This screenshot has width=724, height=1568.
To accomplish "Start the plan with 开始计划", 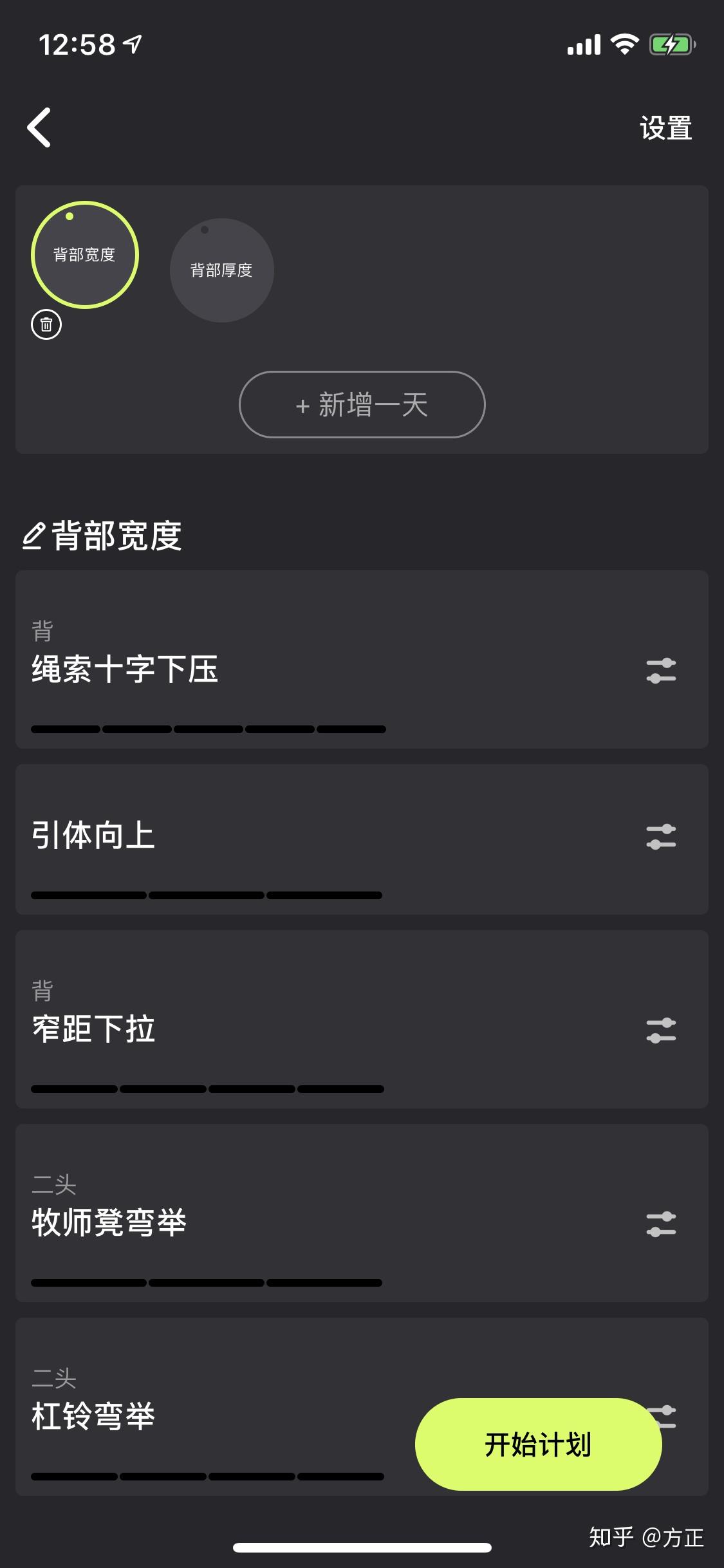I will (x=538, y=1444).
